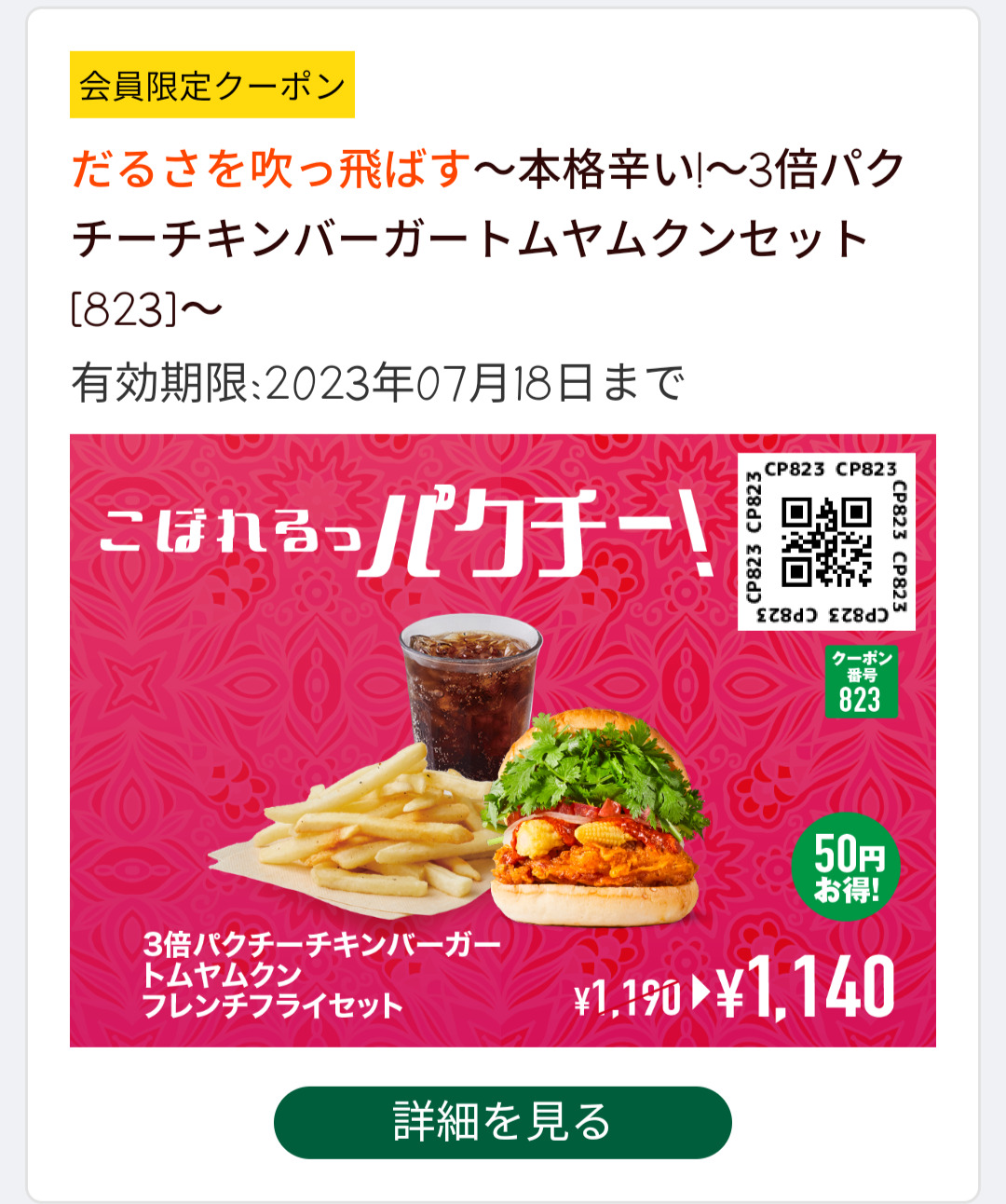The image size is (1006, 1204).
Task: Open the パクチーチキンバーガー coupon banner
Action: point(502,740)
